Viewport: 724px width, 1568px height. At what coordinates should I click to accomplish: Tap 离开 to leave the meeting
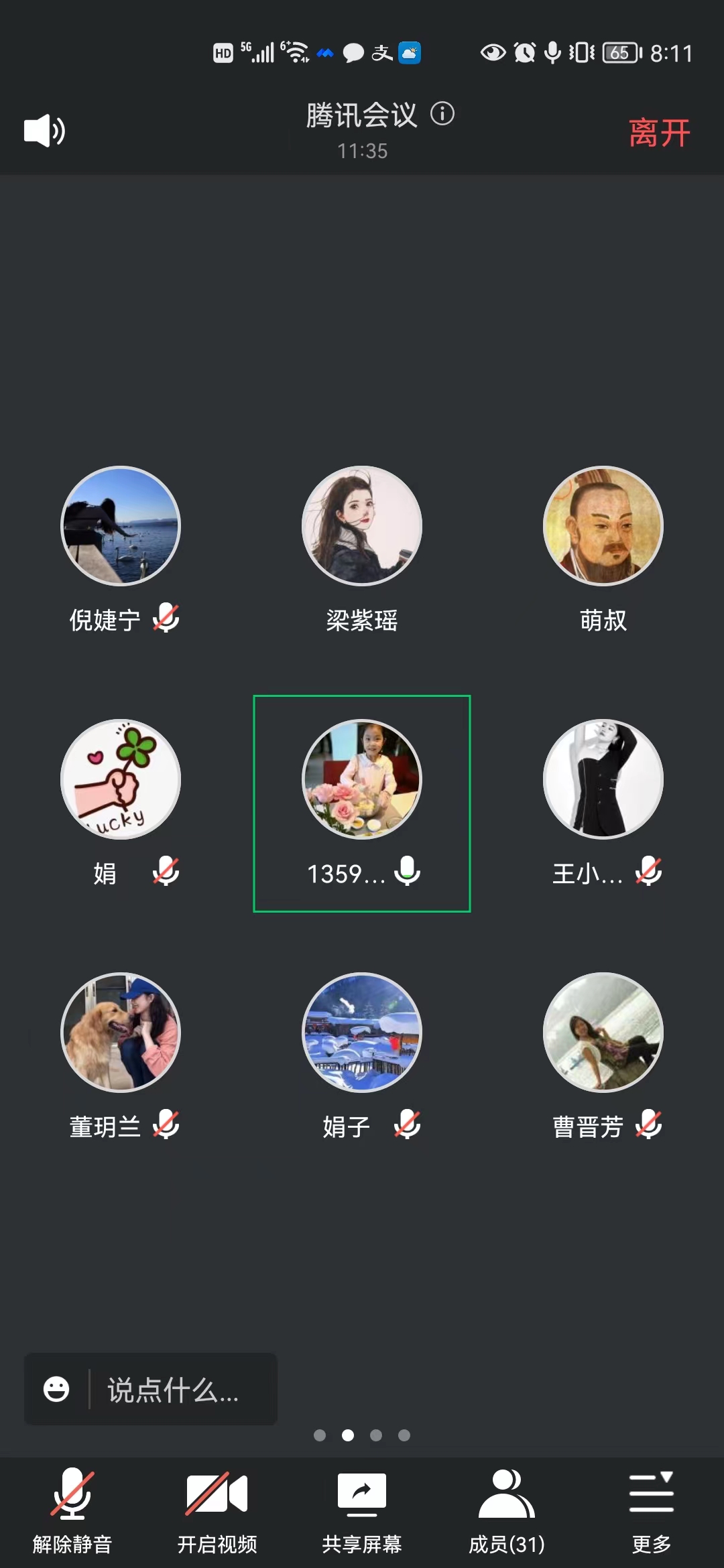point(659,133)
